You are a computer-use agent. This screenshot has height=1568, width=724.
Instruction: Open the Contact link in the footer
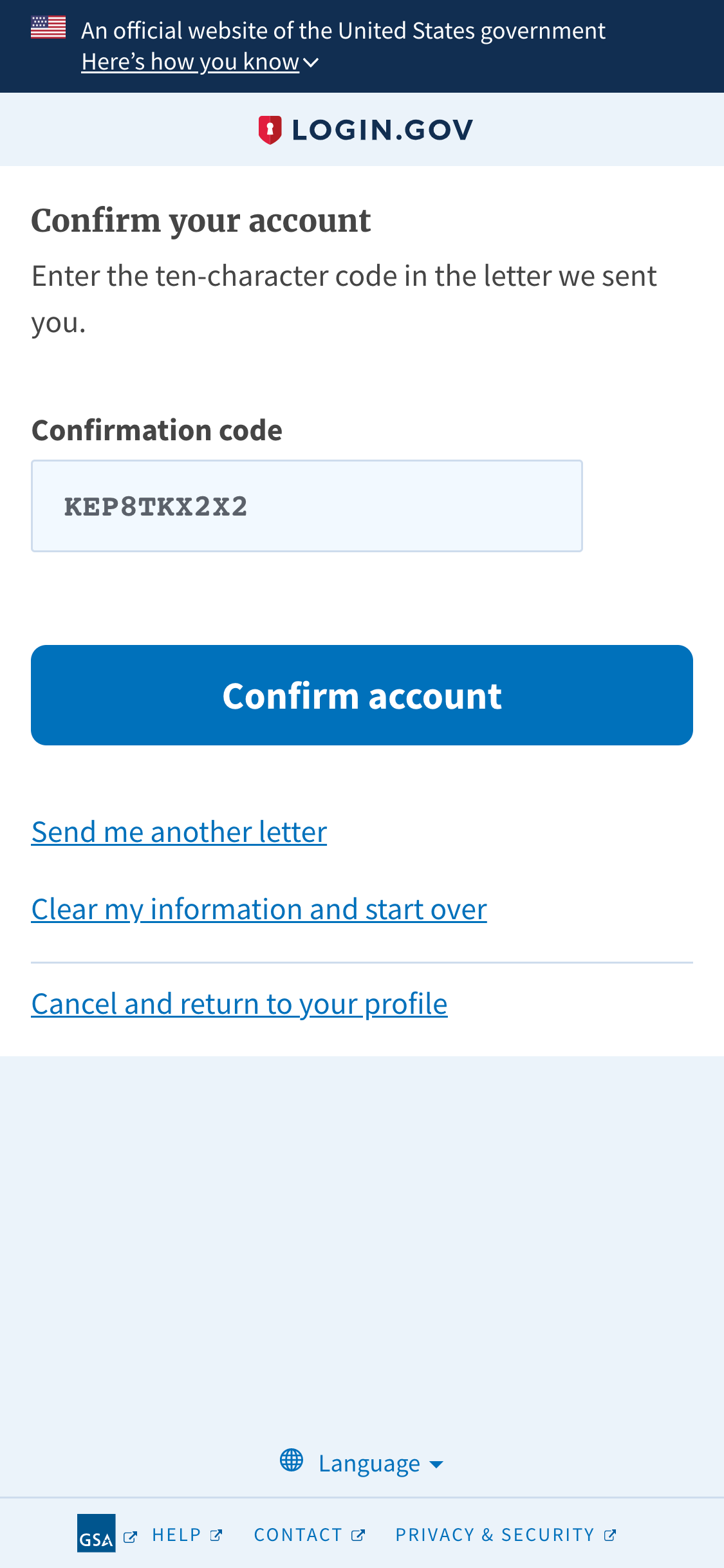309,1535
